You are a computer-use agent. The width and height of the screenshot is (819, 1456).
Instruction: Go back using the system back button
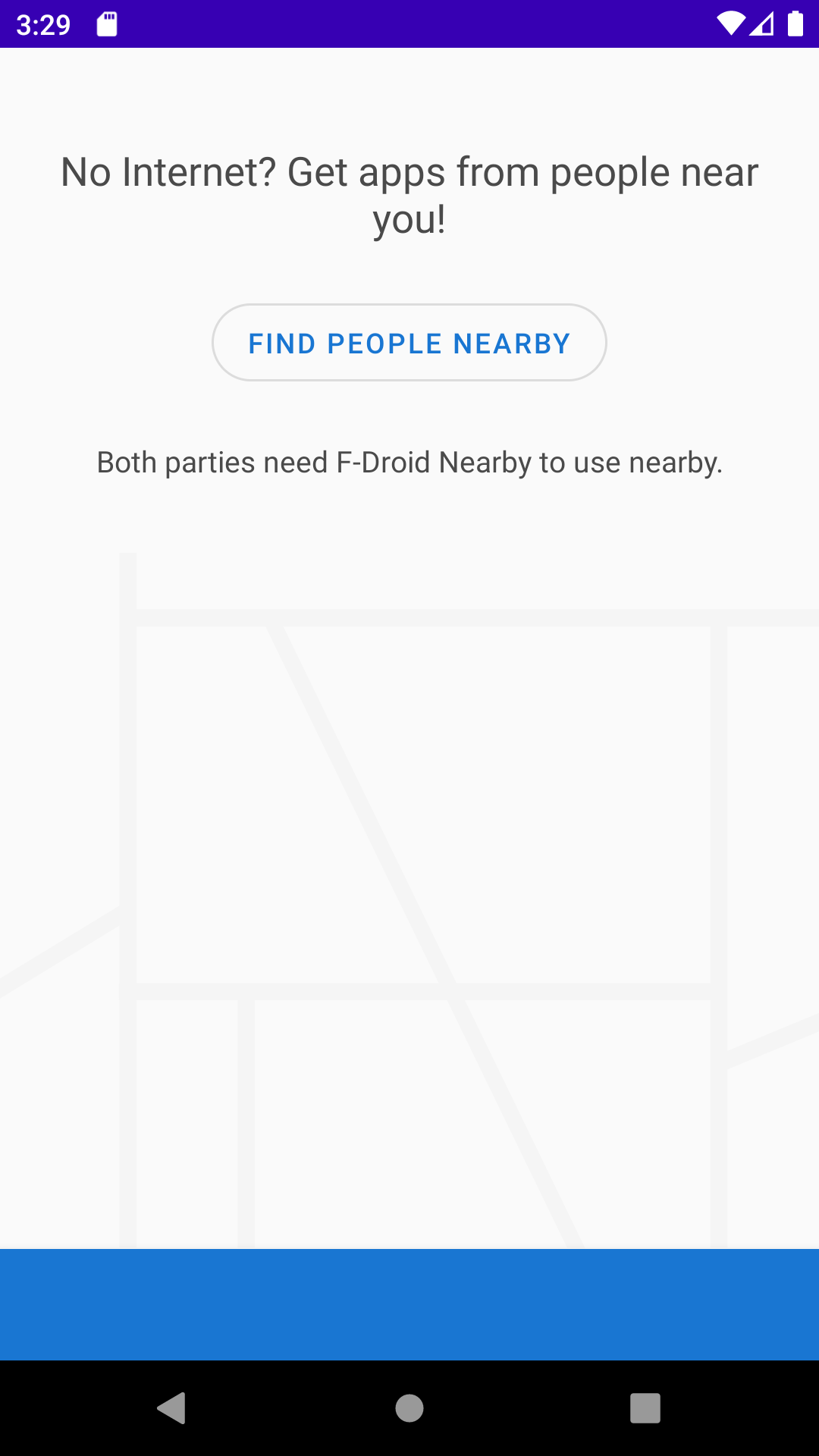172,1408
